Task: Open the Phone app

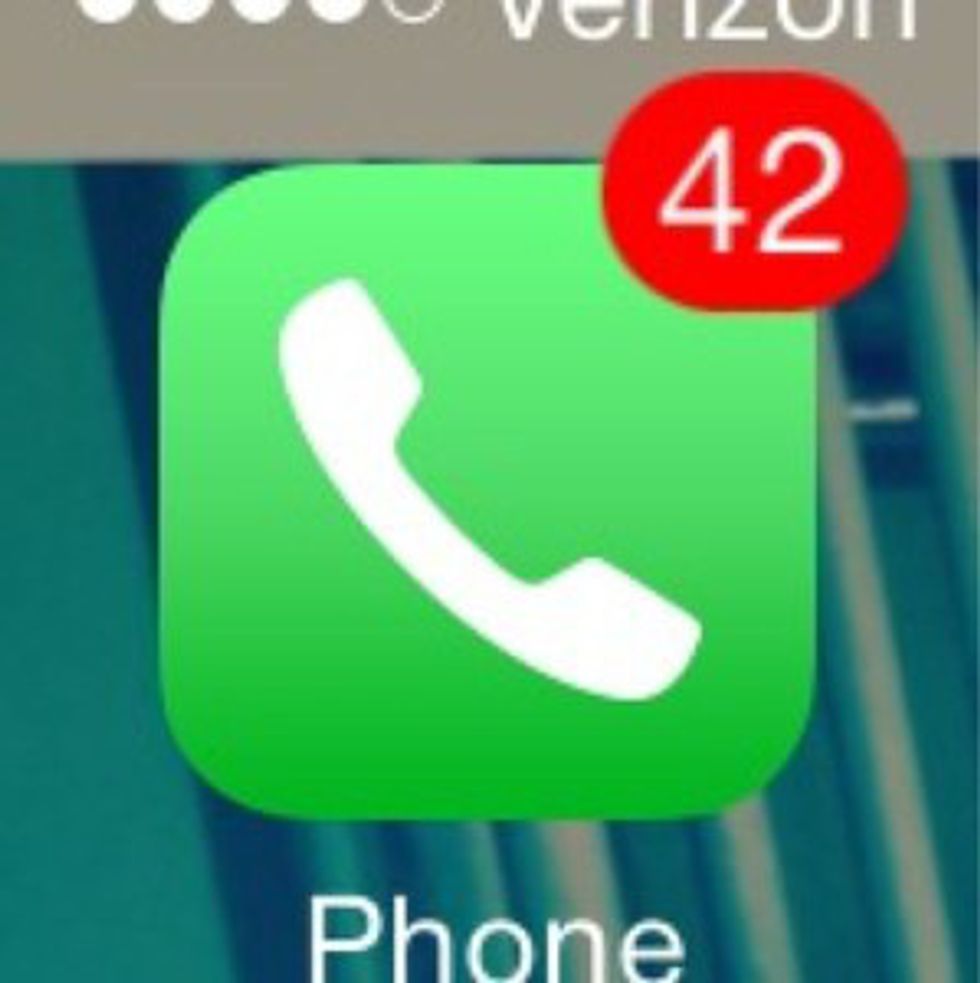Action: 488,492
